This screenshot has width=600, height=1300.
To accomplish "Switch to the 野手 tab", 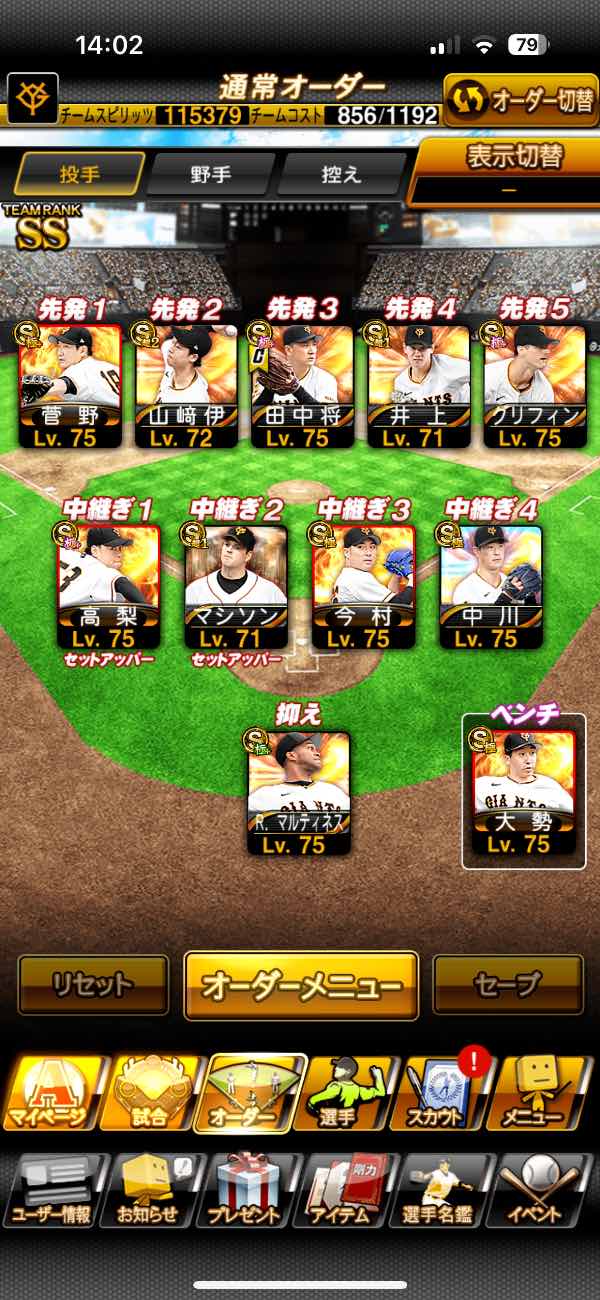I will coord(211,174).
